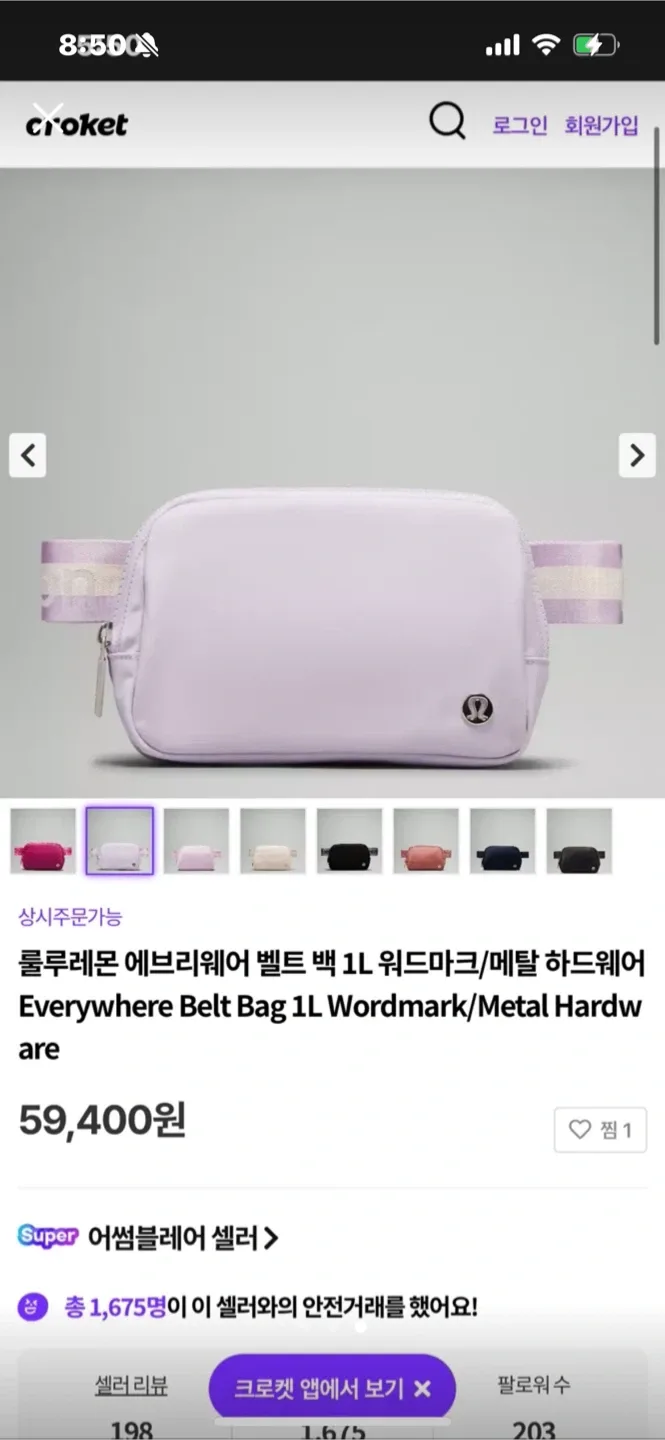Go to the Croket home logo
665x1440 pixels.
77,124
